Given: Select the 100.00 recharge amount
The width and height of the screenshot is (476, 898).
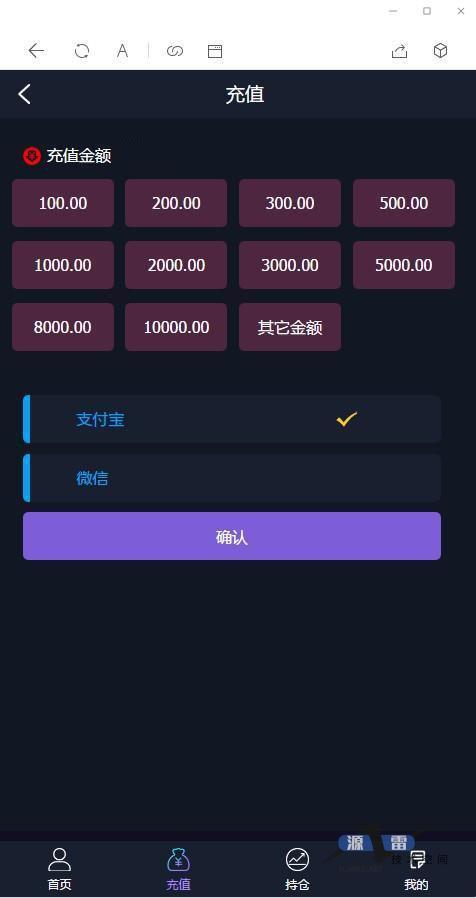Looking at the screenshot, I should [x=63, y=203].
